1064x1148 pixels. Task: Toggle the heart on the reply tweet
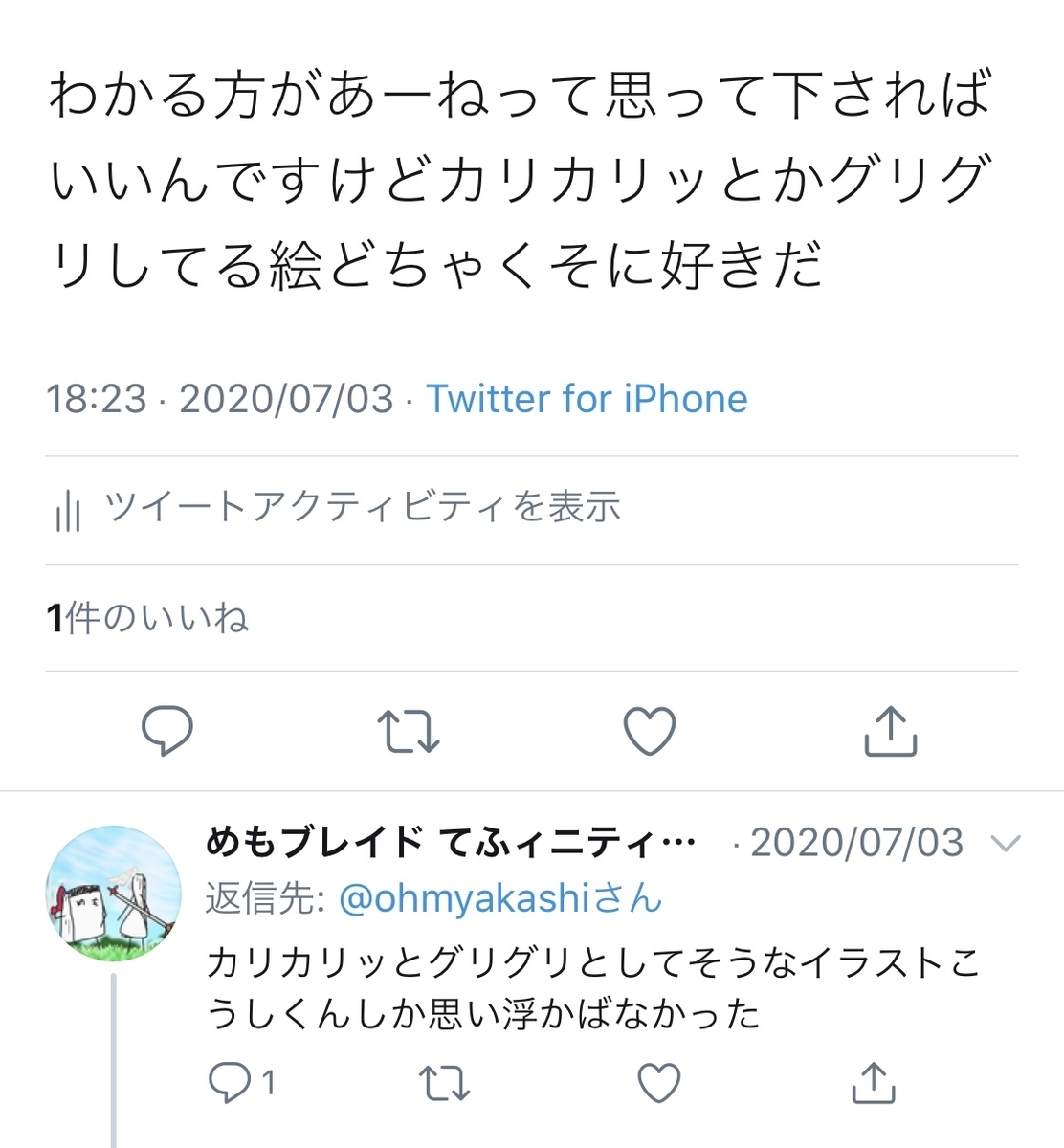658,1082
